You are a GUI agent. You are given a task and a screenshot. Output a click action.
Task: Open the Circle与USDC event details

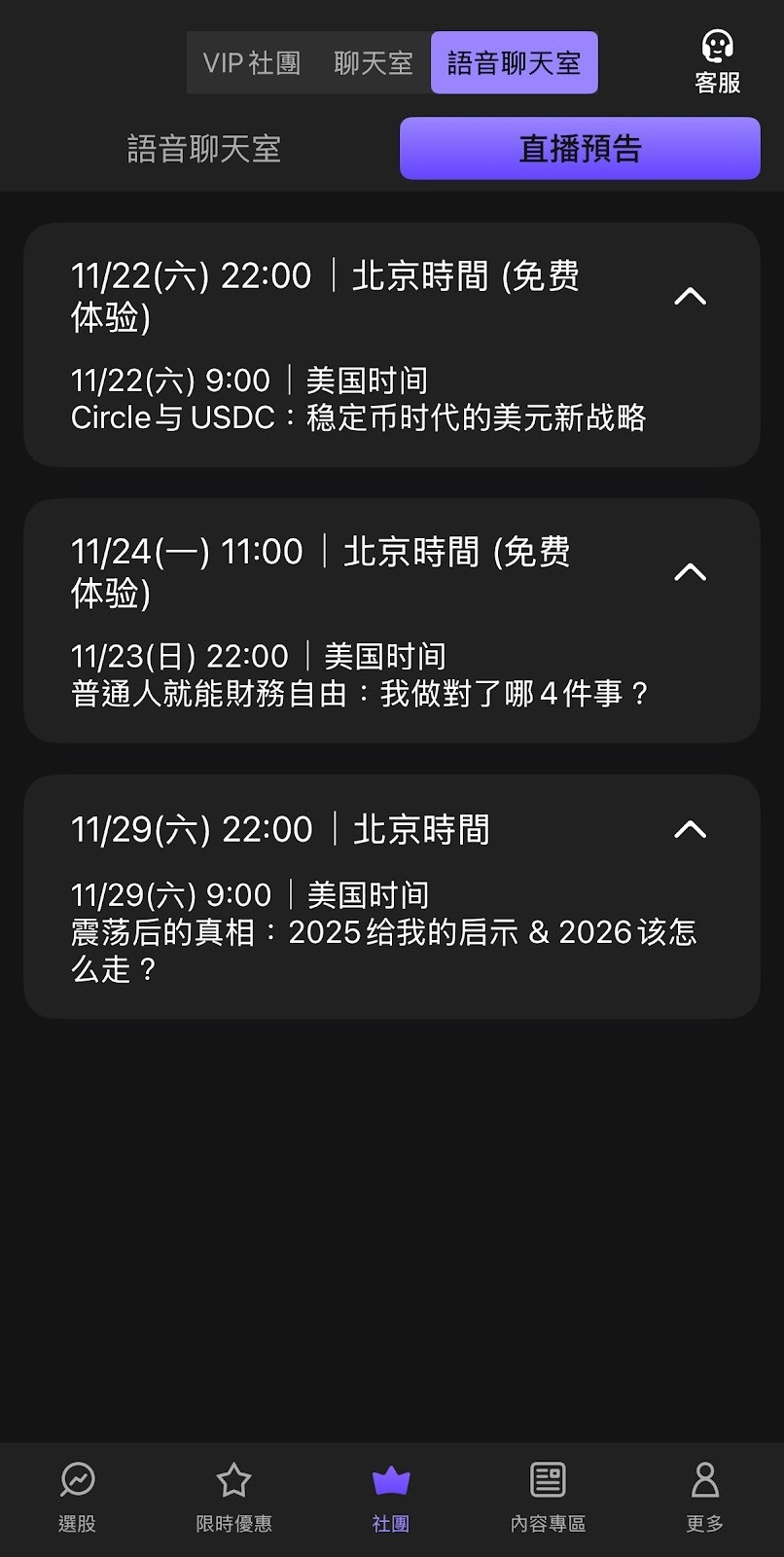362,417
